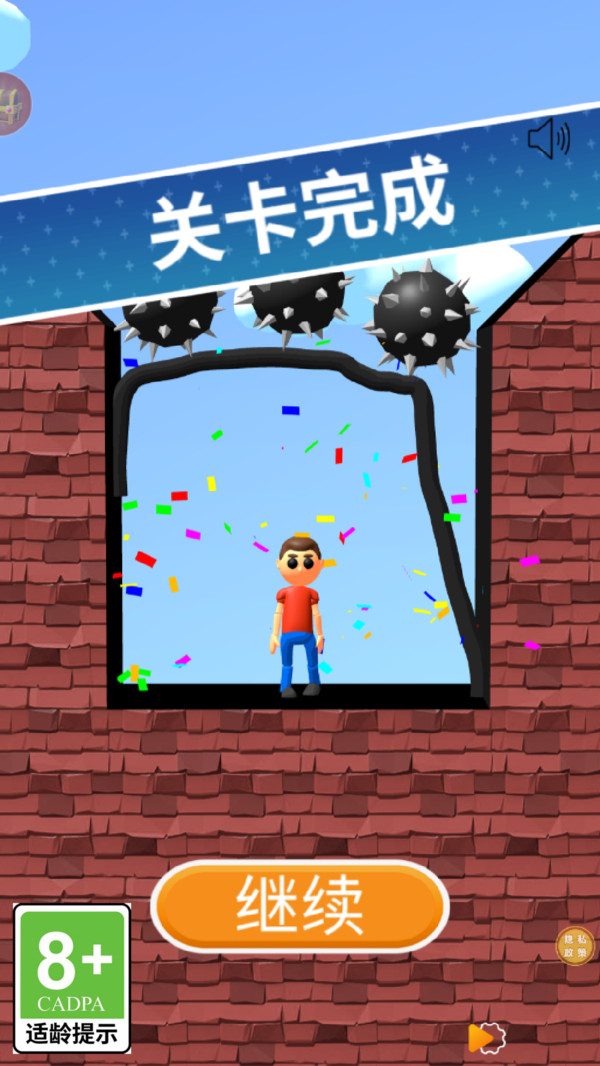
Task: Open the 隐私政策 privacy policy badge
Action: tap(575, 946)
